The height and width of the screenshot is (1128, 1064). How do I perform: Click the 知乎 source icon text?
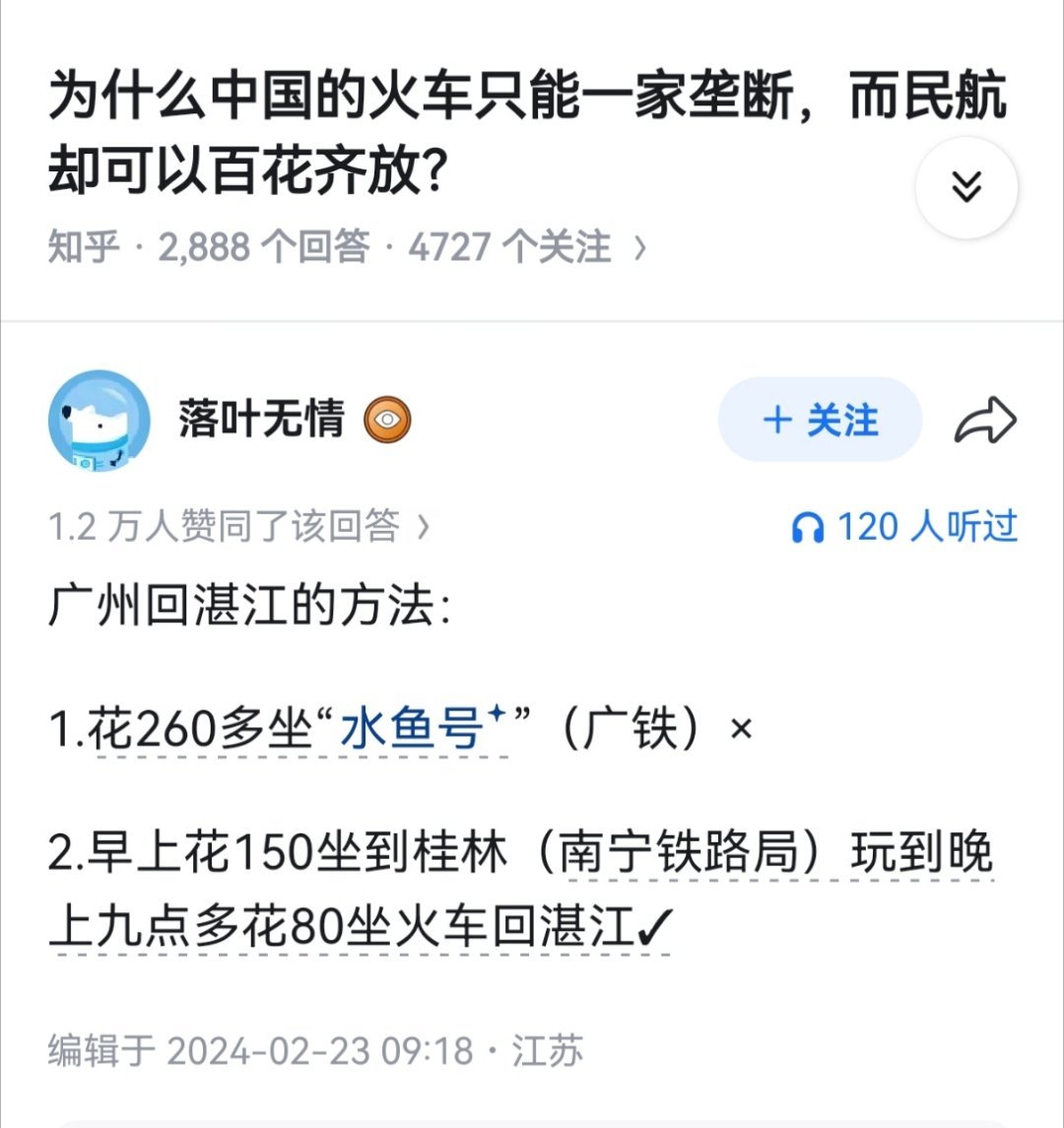[83, 245]
